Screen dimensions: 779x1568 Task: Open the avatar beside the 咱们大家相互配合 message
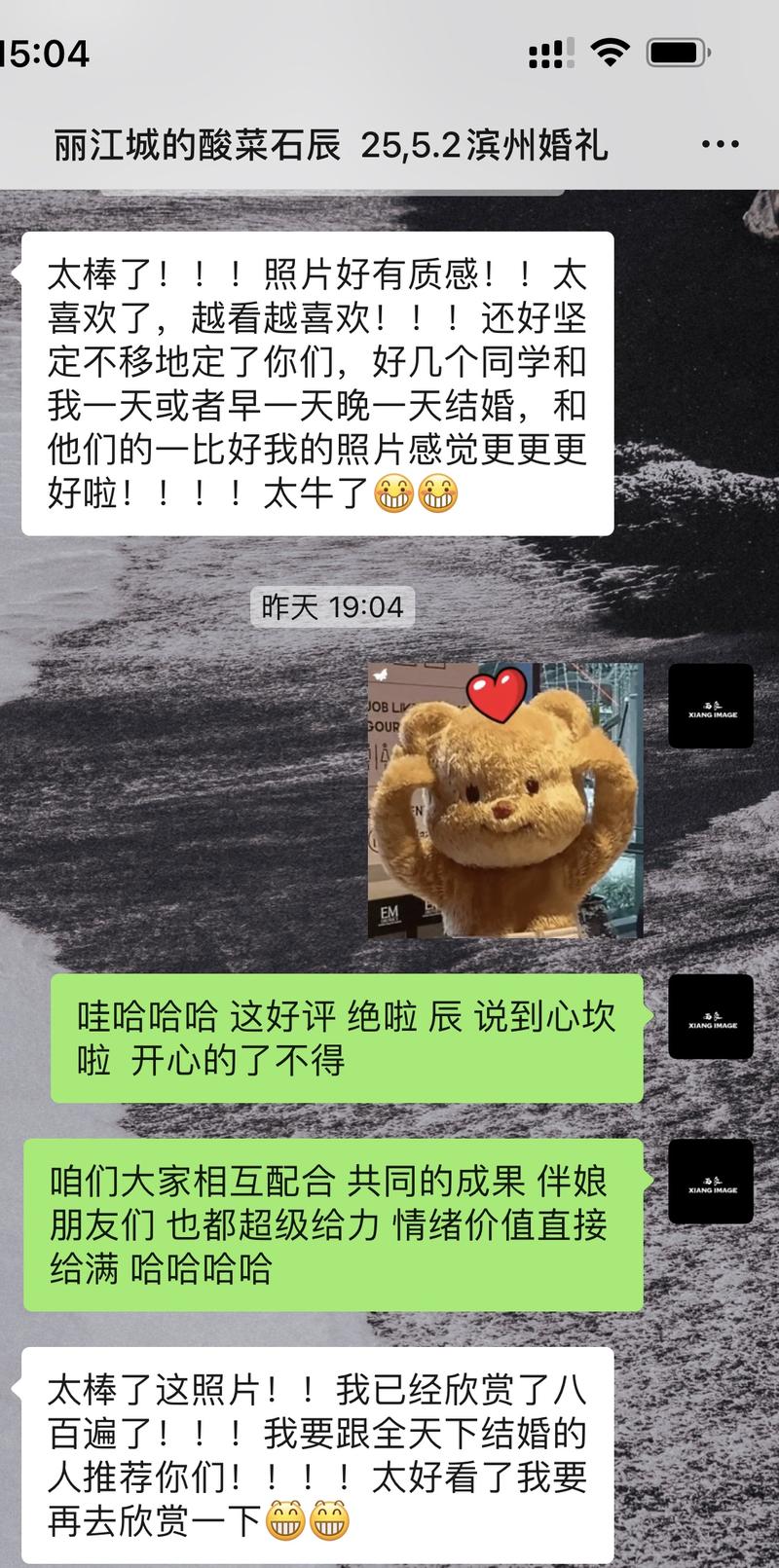click(x=710, y=1182)
